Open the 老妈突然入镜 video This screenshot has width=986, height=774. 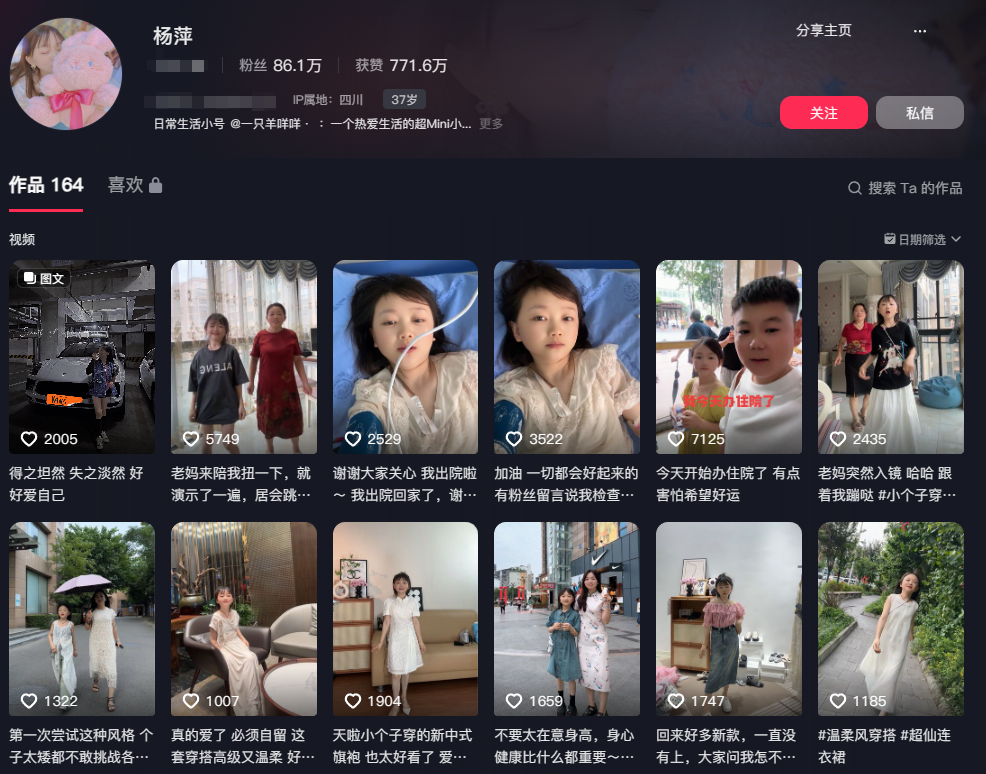click(890, 356)
